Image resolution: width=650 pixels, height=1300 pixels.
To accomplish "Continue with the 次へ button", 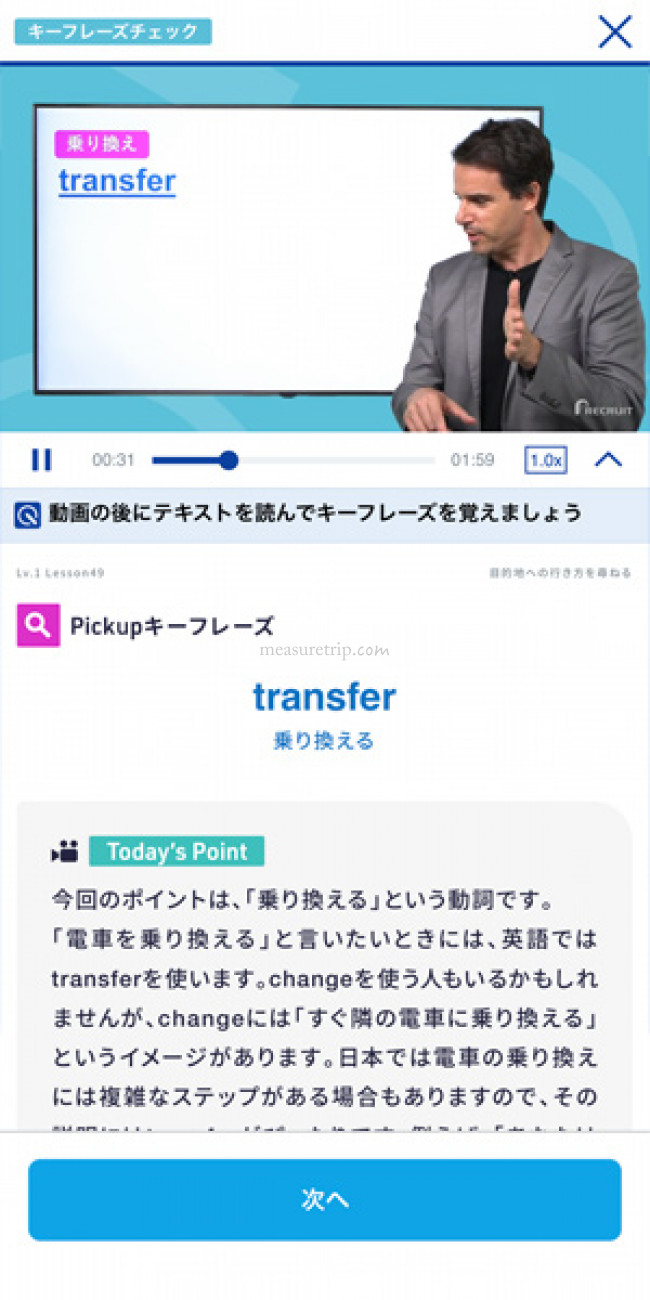I will tap(324, 1200).
